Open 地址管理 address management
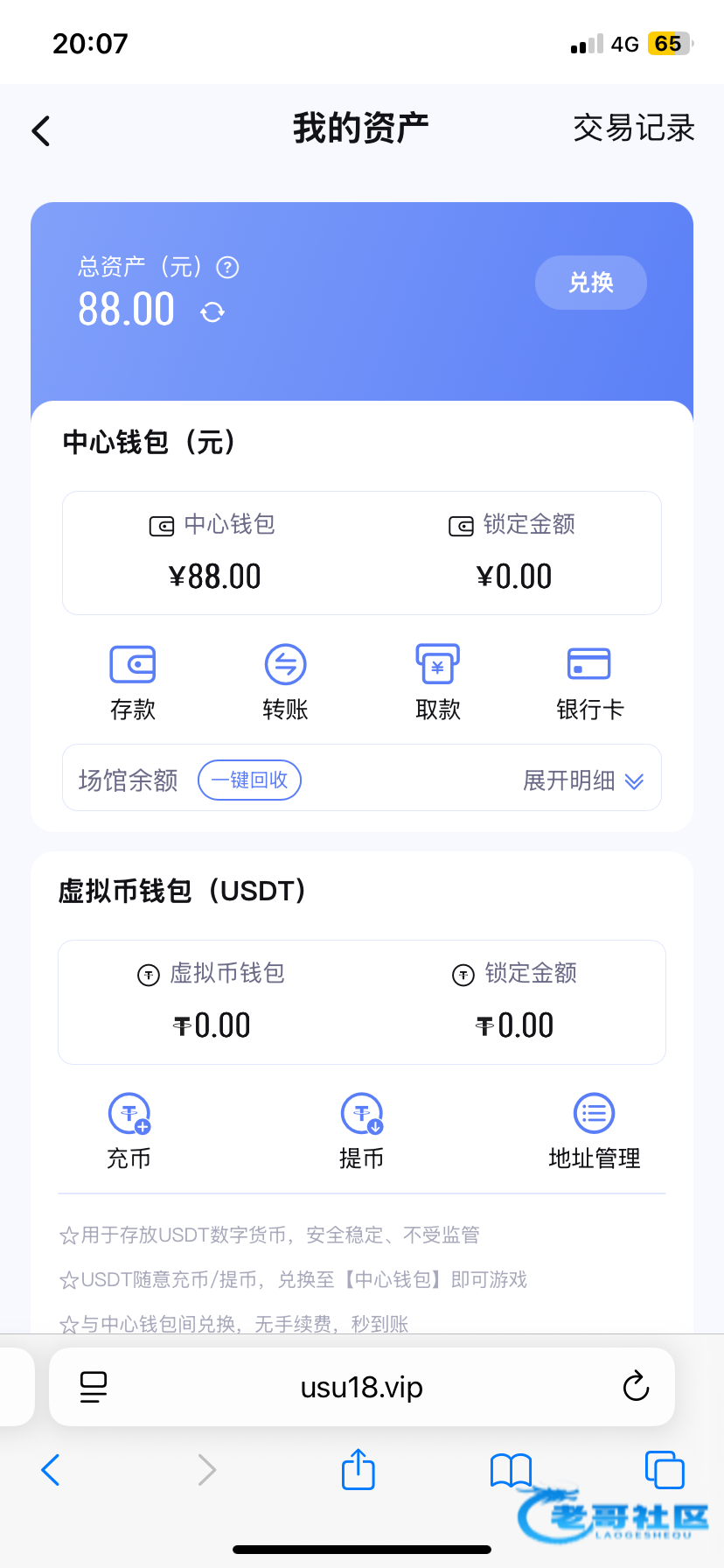 594,1131
